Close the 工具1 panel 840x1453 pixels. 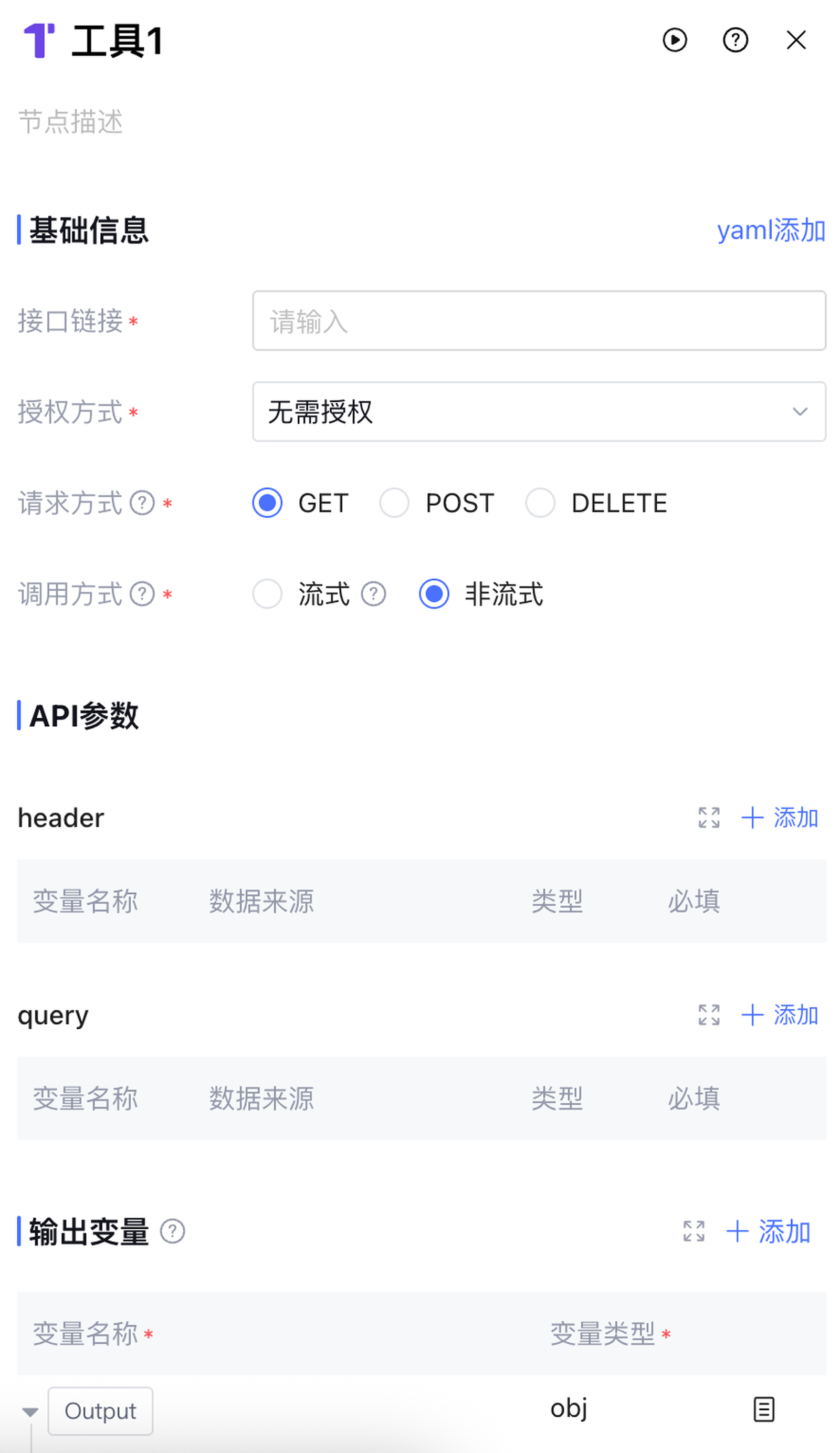click(x=795, y=40)
